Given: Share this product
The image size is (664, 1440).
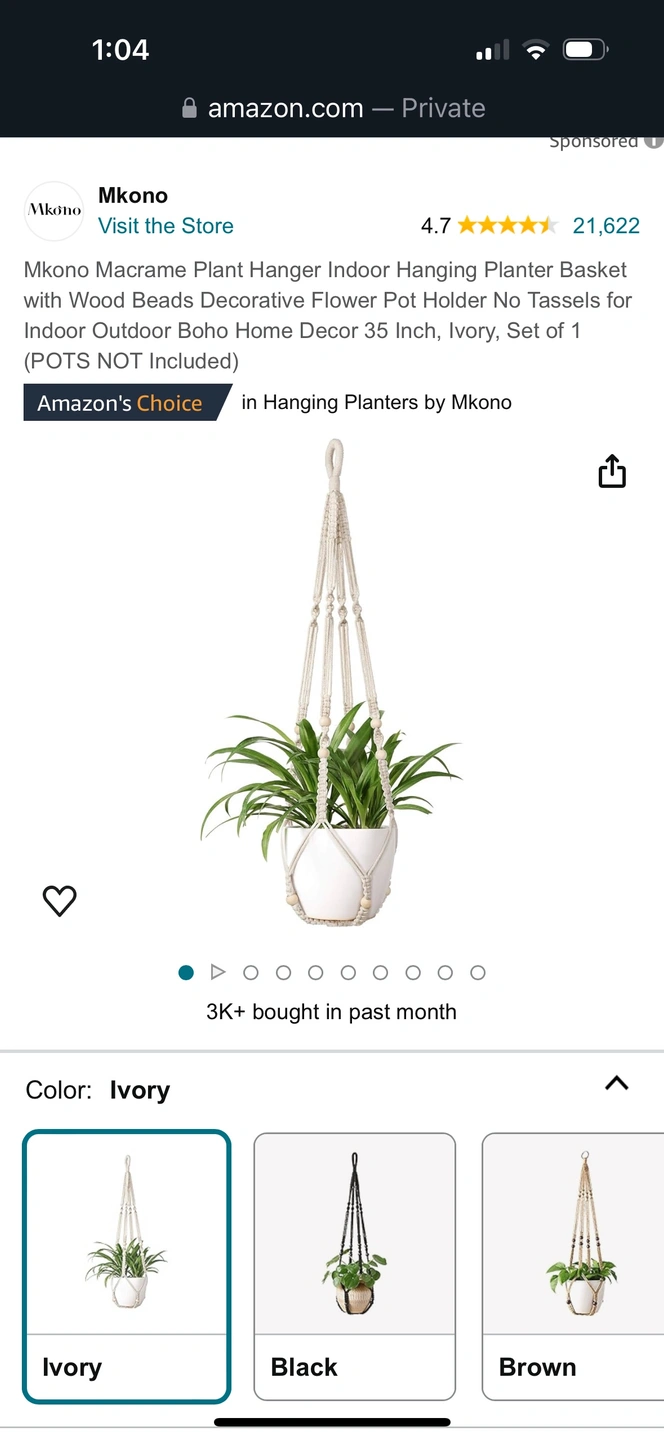Looking at the screenshot, I should pos(612,471).
